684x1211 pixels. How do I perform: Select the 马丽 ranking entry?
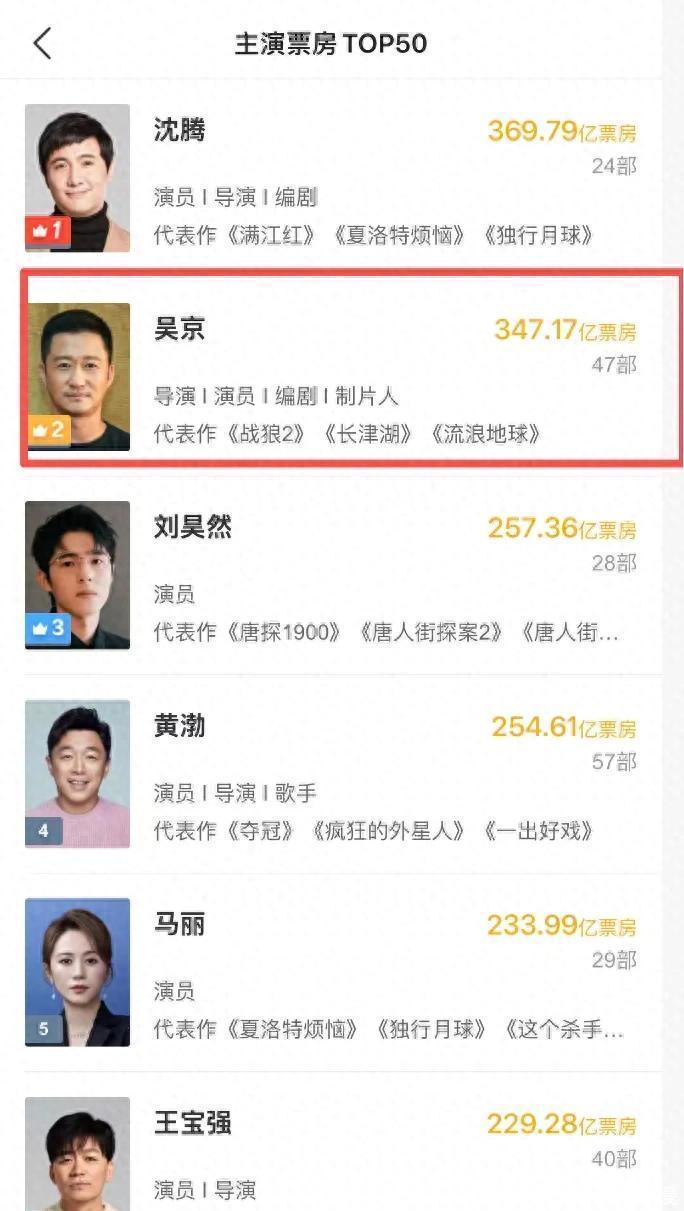point(340,972)
